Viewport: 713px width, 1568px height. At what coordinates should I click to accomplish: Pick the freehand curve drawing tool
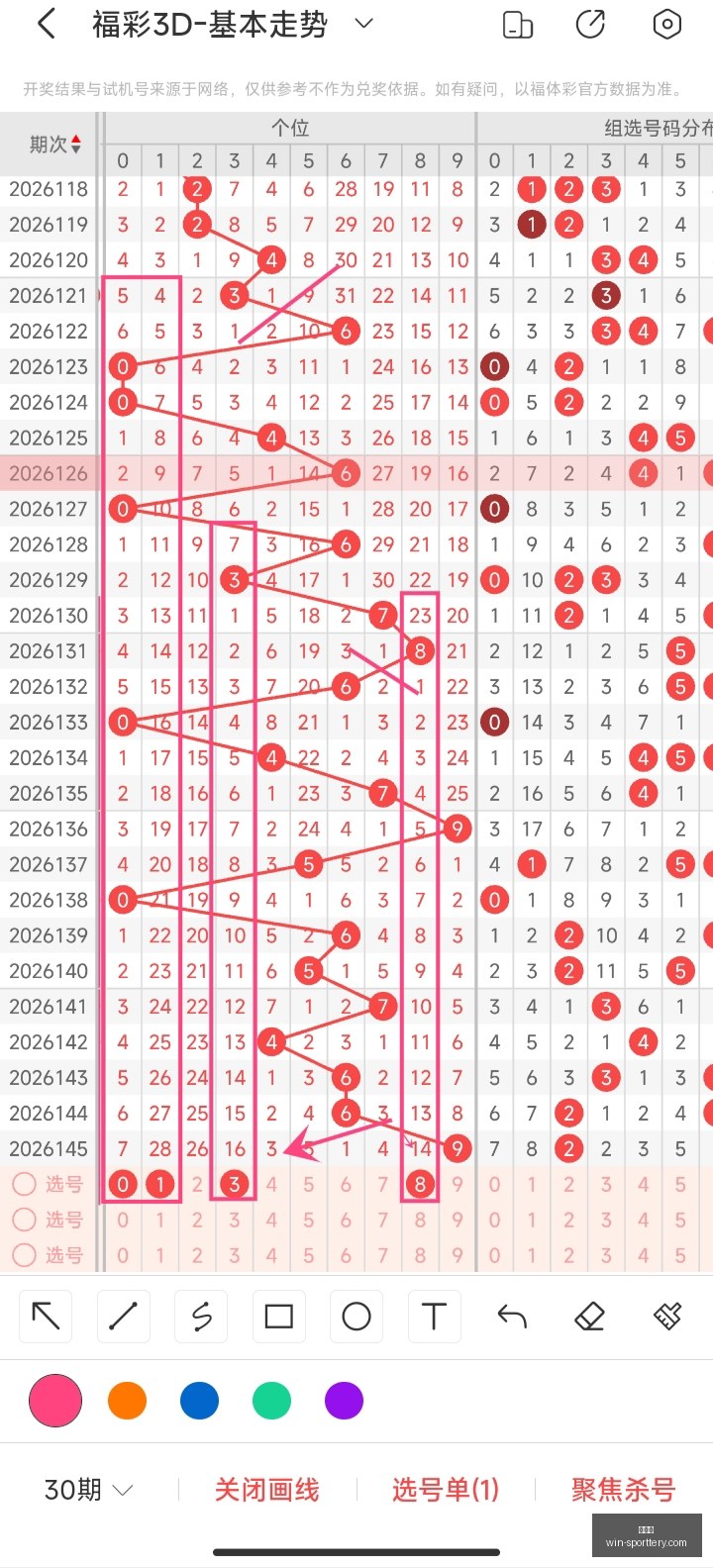201,1316
